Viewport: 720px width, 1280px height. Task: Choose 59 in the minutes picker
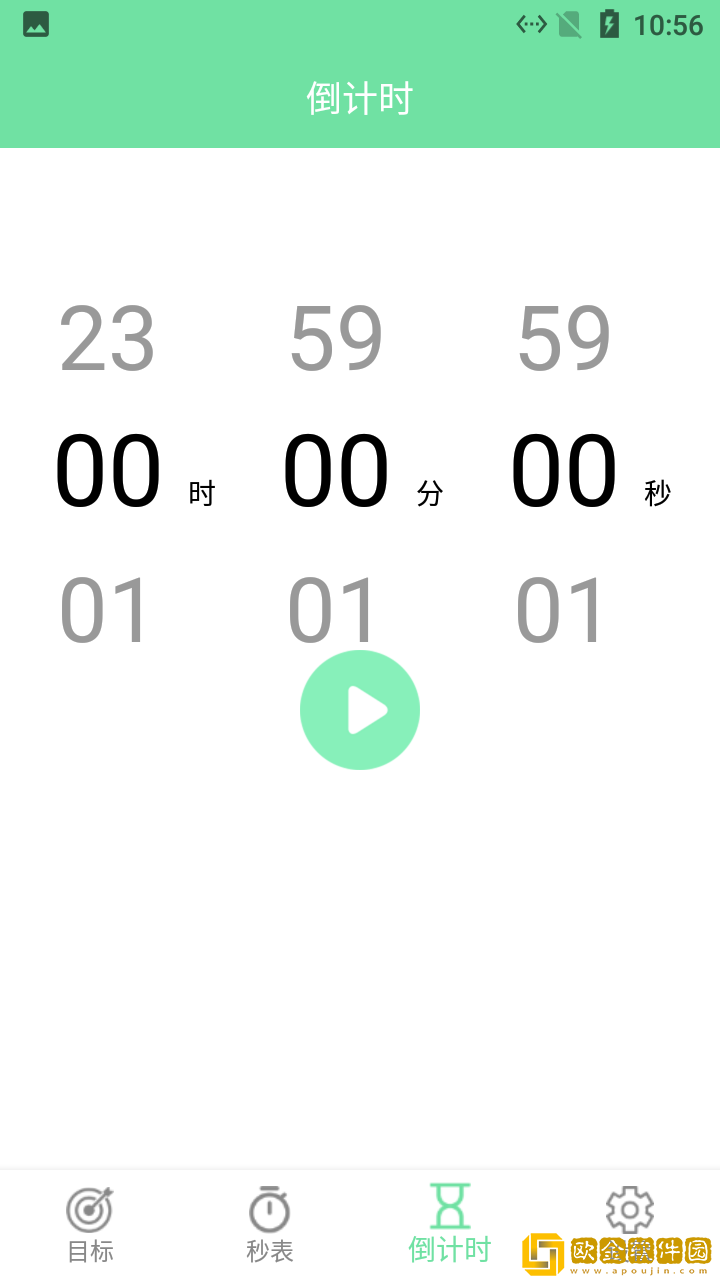tap(336, 339)
